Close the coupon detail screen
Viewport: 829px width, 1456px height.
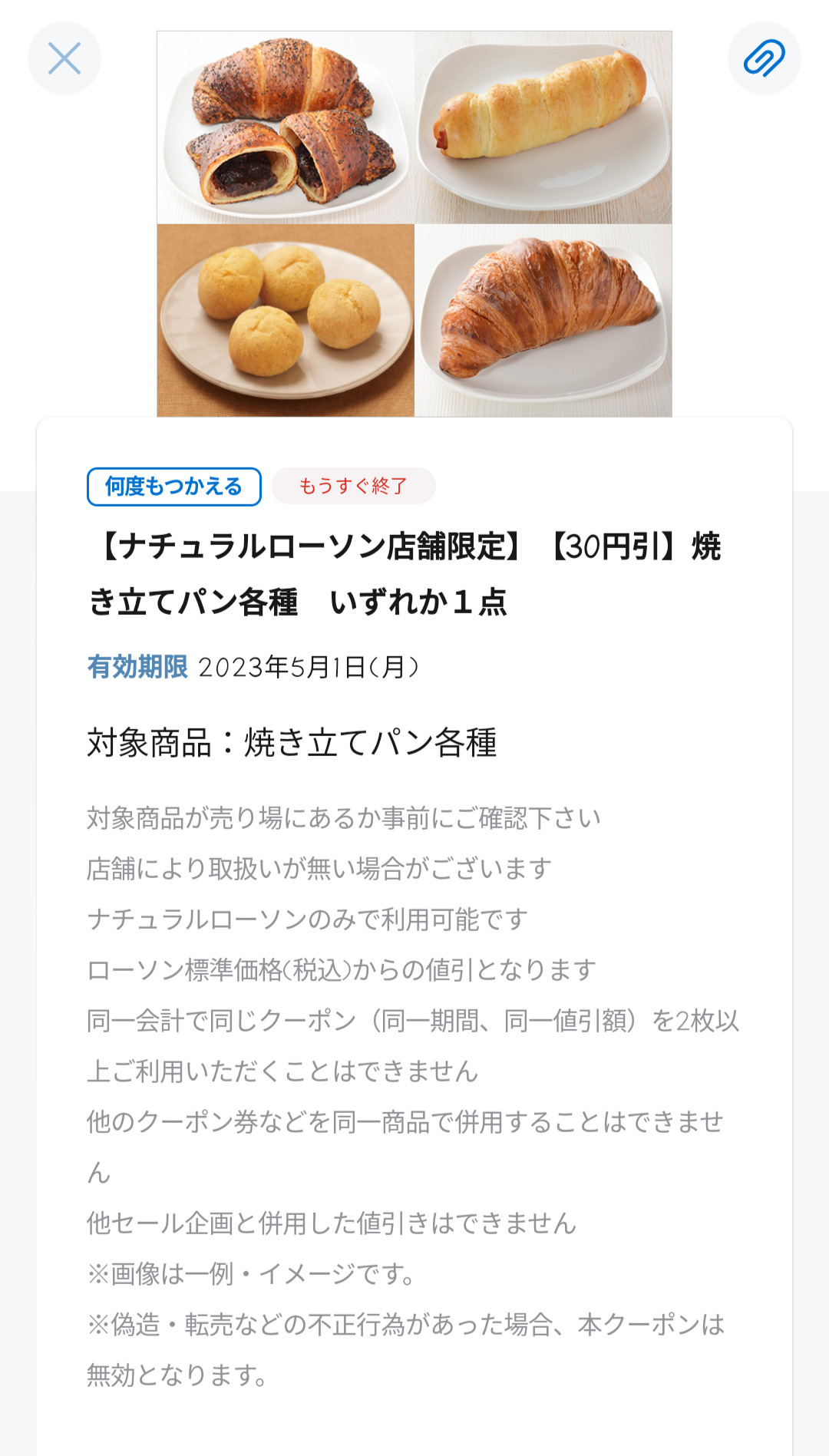pos(64,58)
